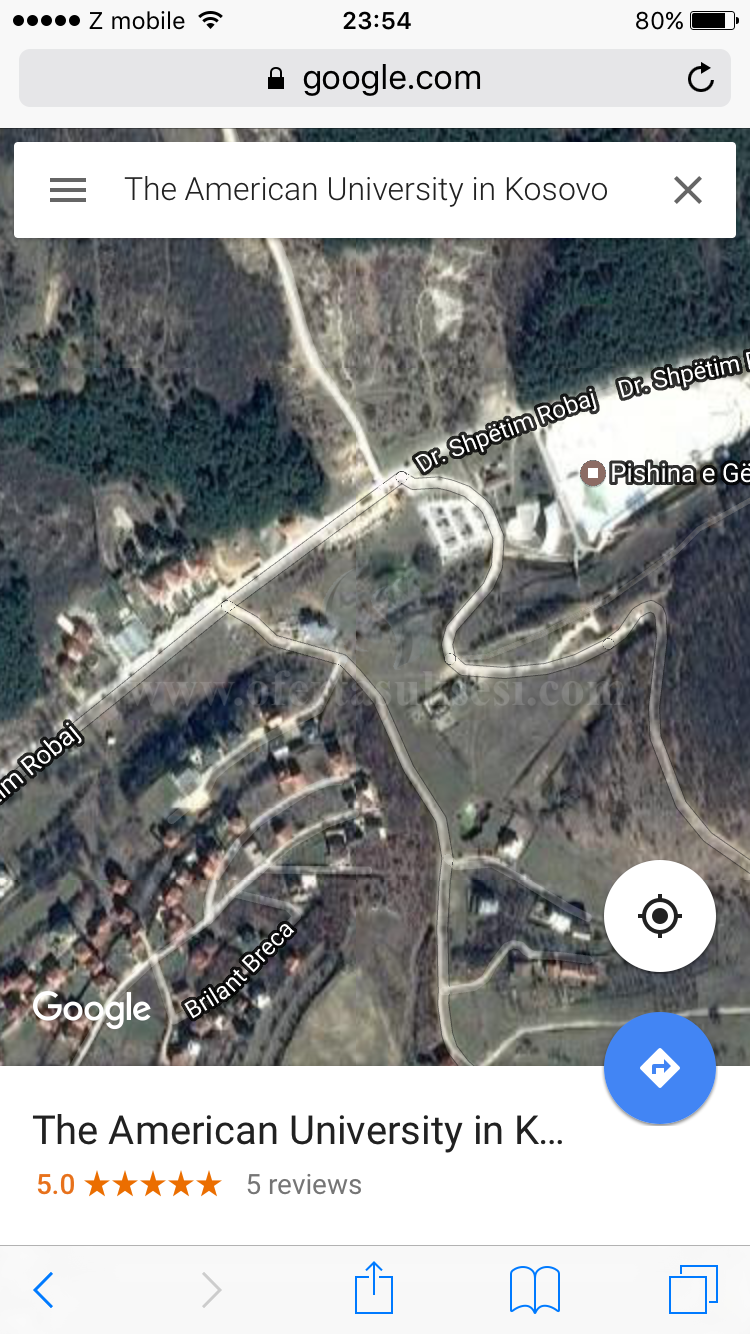750x1334 pixels.
Task: Clear the search with the X button
Action: (x=688, y=190)
